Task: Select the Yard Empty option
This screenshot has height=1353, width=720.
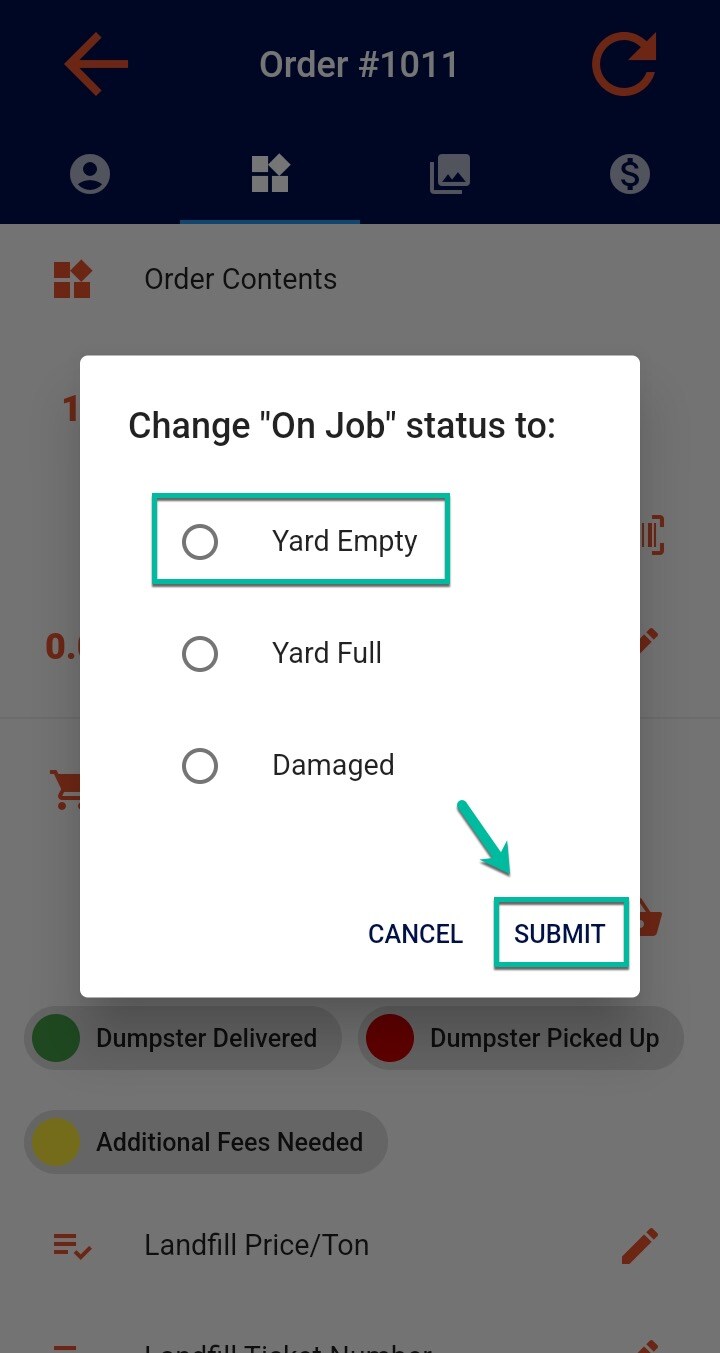Action: pos(200,542)
